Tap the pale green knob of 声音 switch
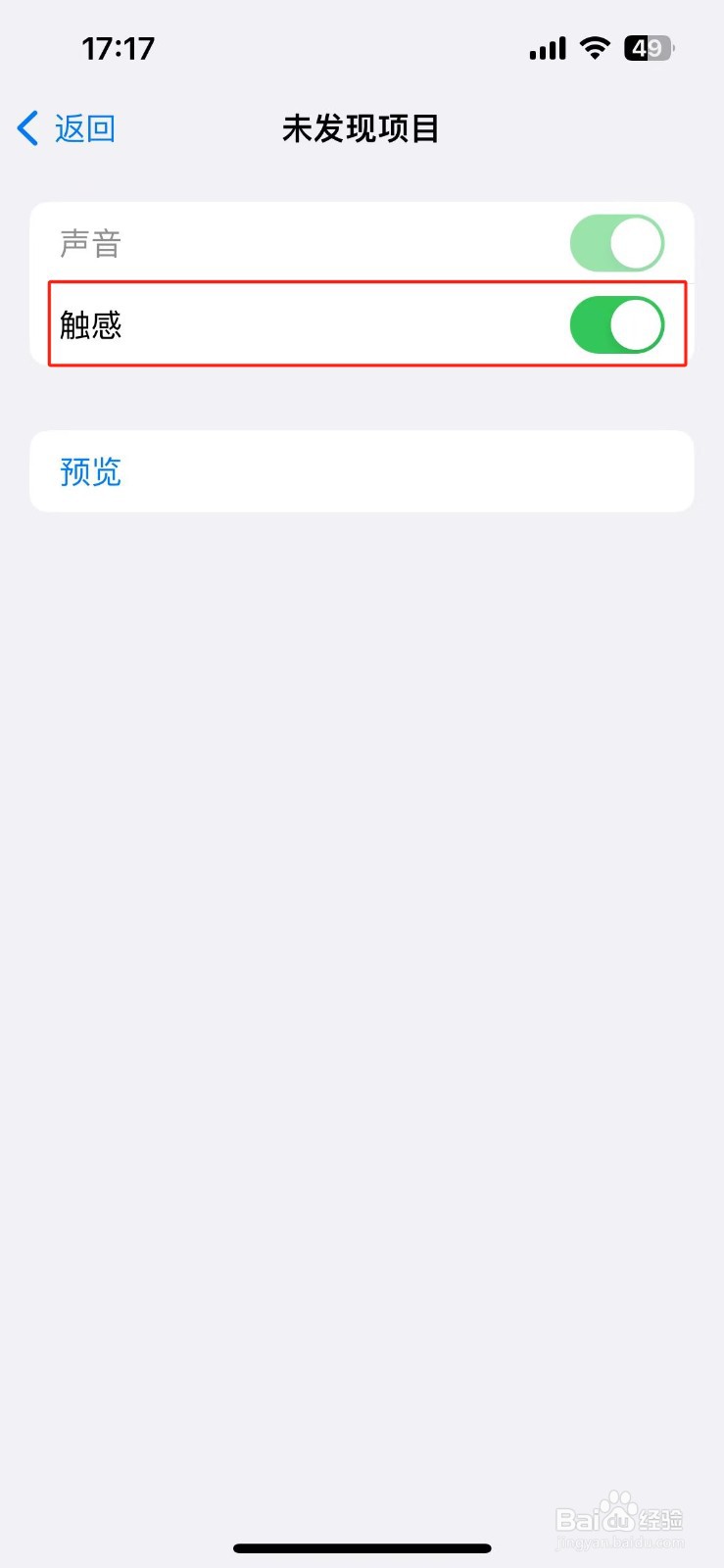Image resolution: width=724 pixels, height=1568 pixels. click(635, 242)
